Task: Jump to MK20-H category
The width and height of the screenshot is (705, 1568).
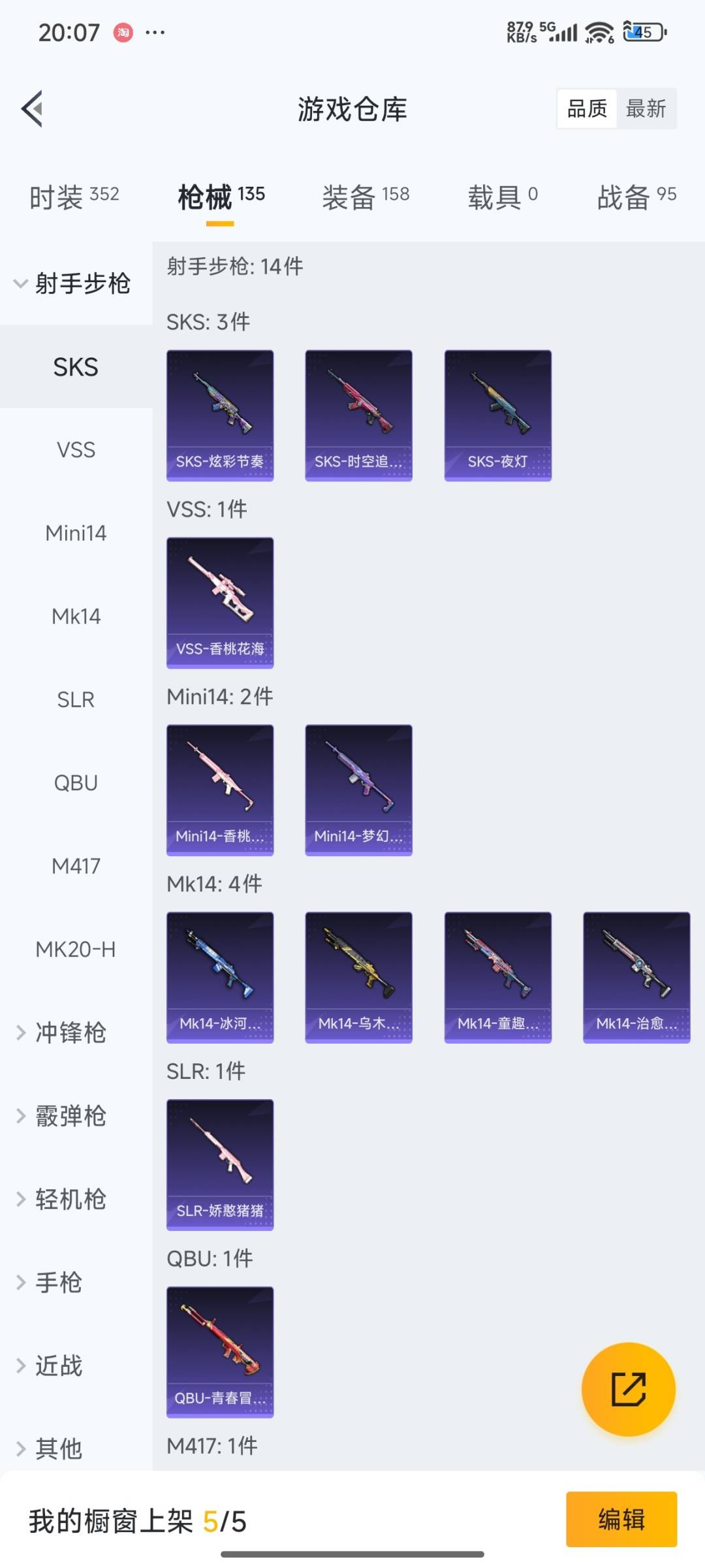Action: [76, 950]
